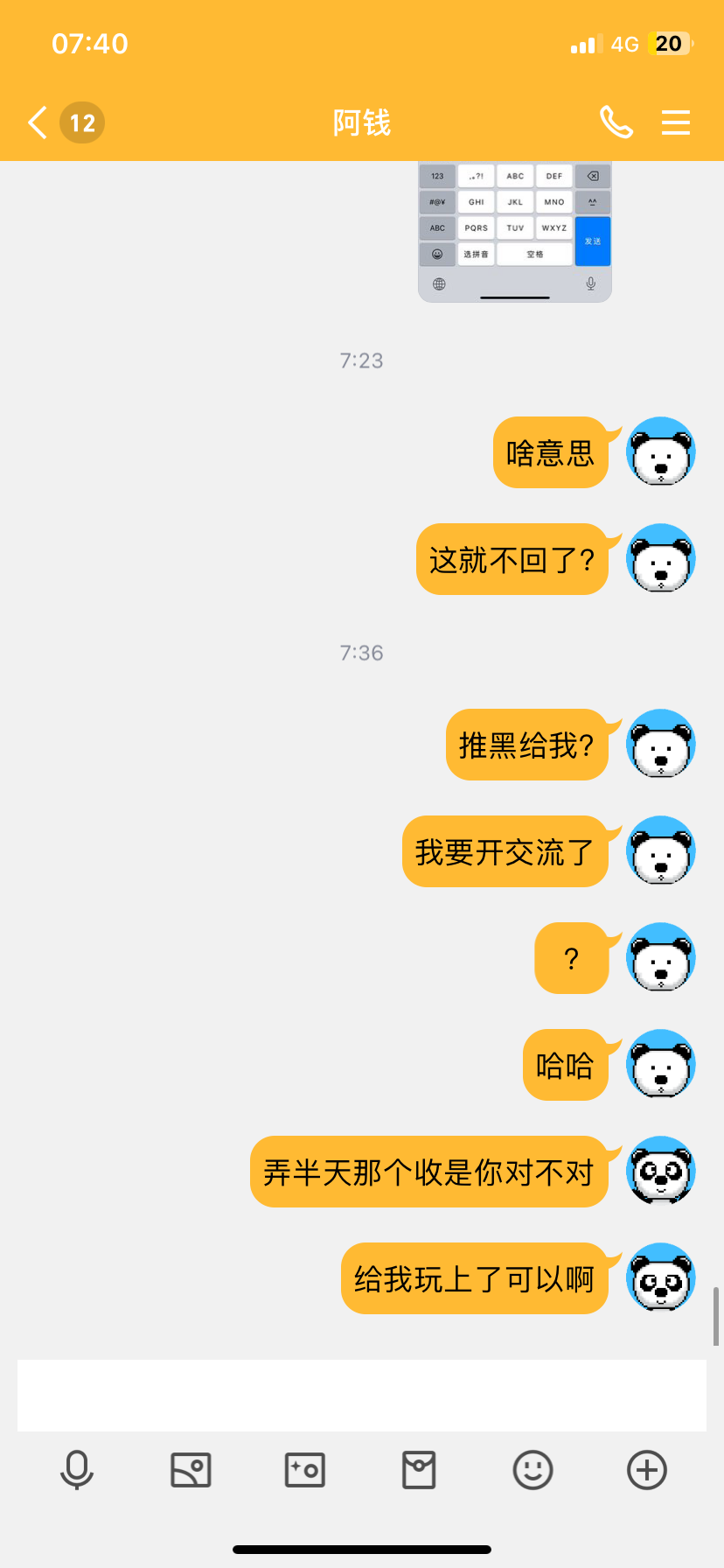Open the keyboard screenshot image

coord(514,232)
